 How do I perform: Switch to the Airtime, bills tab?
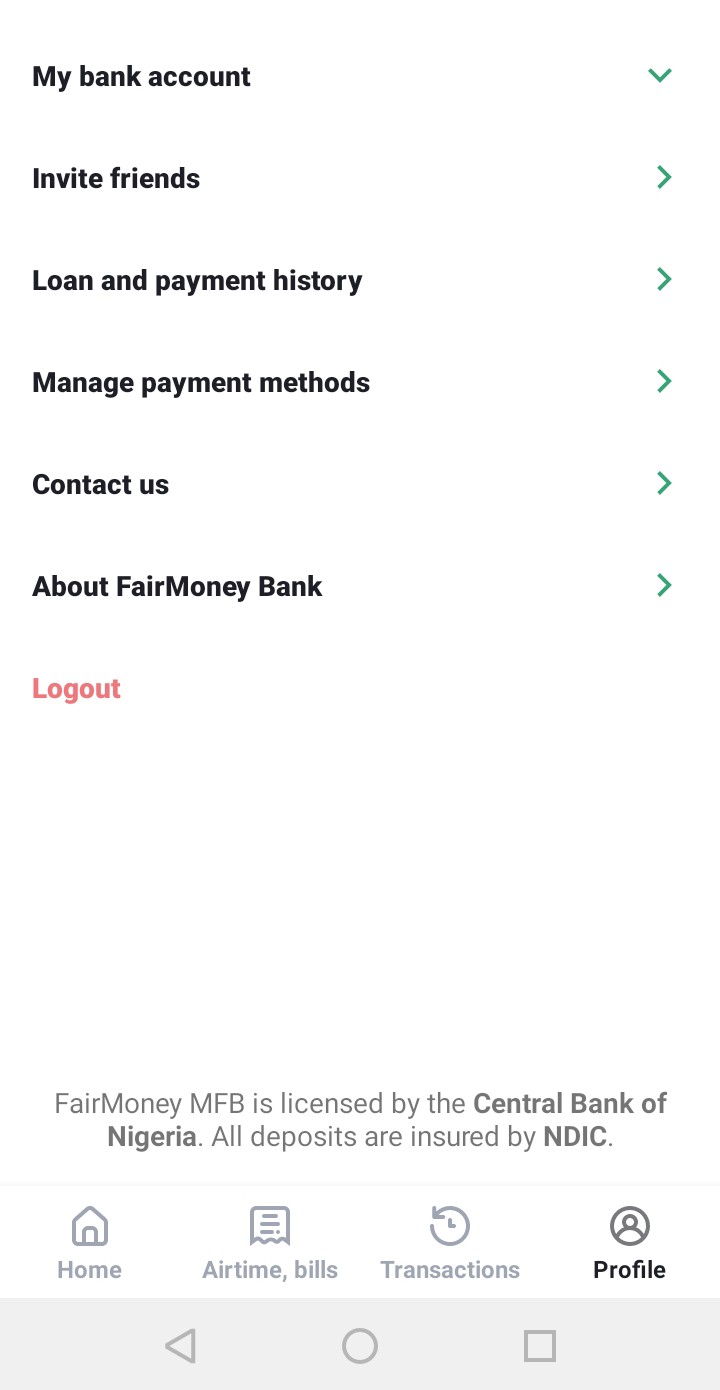(270, 1242)
